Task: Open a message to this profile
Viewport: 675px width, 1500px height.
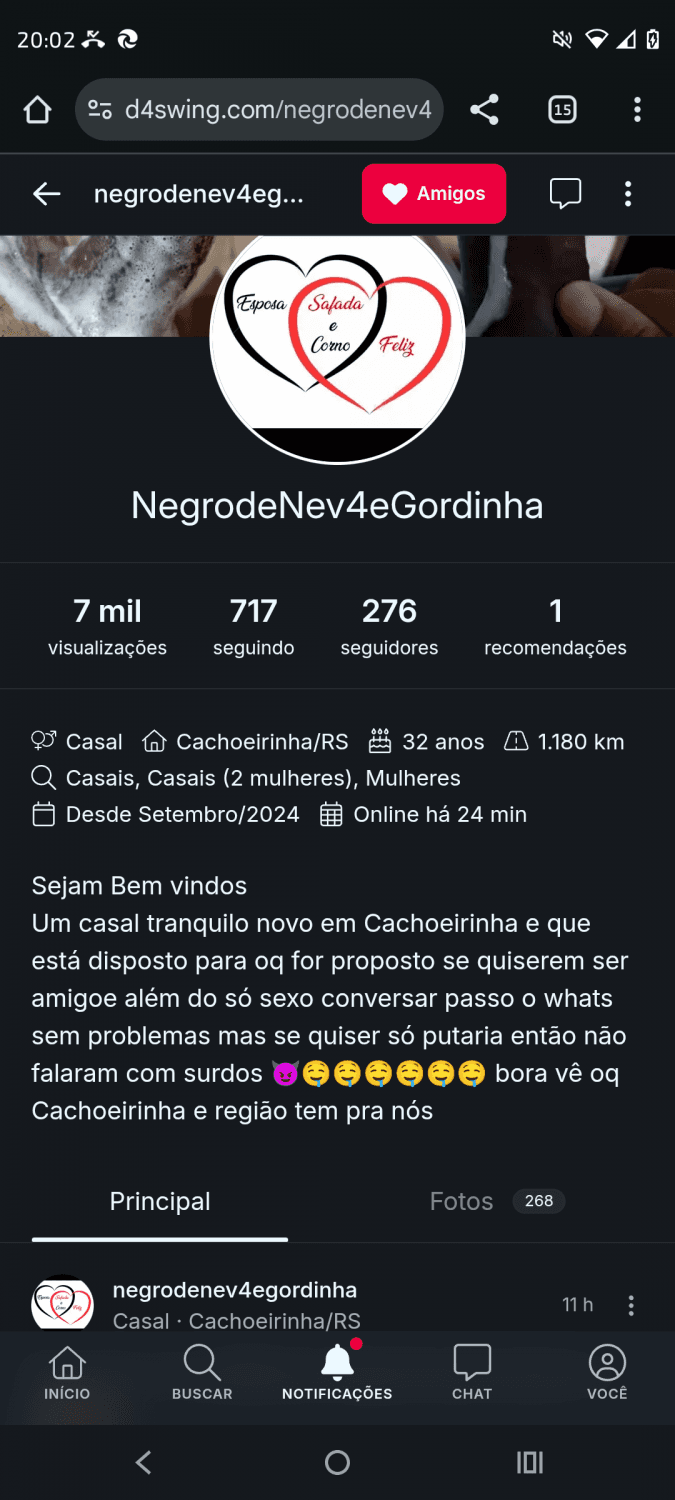Action: coord(565,194)
